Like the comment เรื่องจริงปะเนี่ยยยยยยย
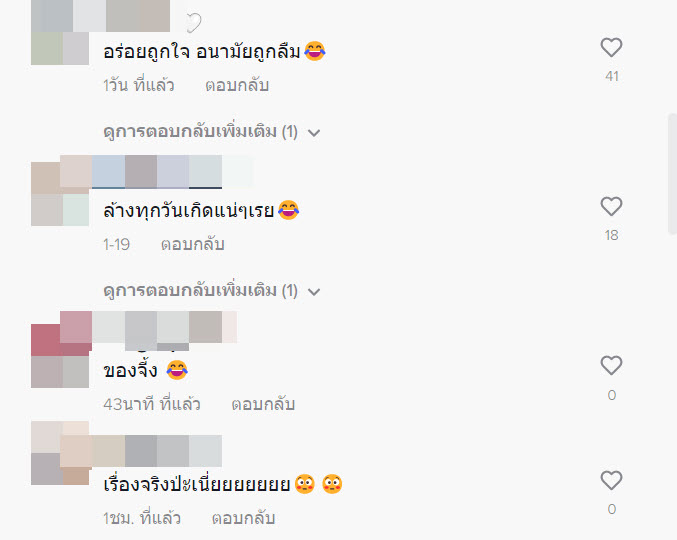This screenshot has height=540, width=677. point(611,481)
